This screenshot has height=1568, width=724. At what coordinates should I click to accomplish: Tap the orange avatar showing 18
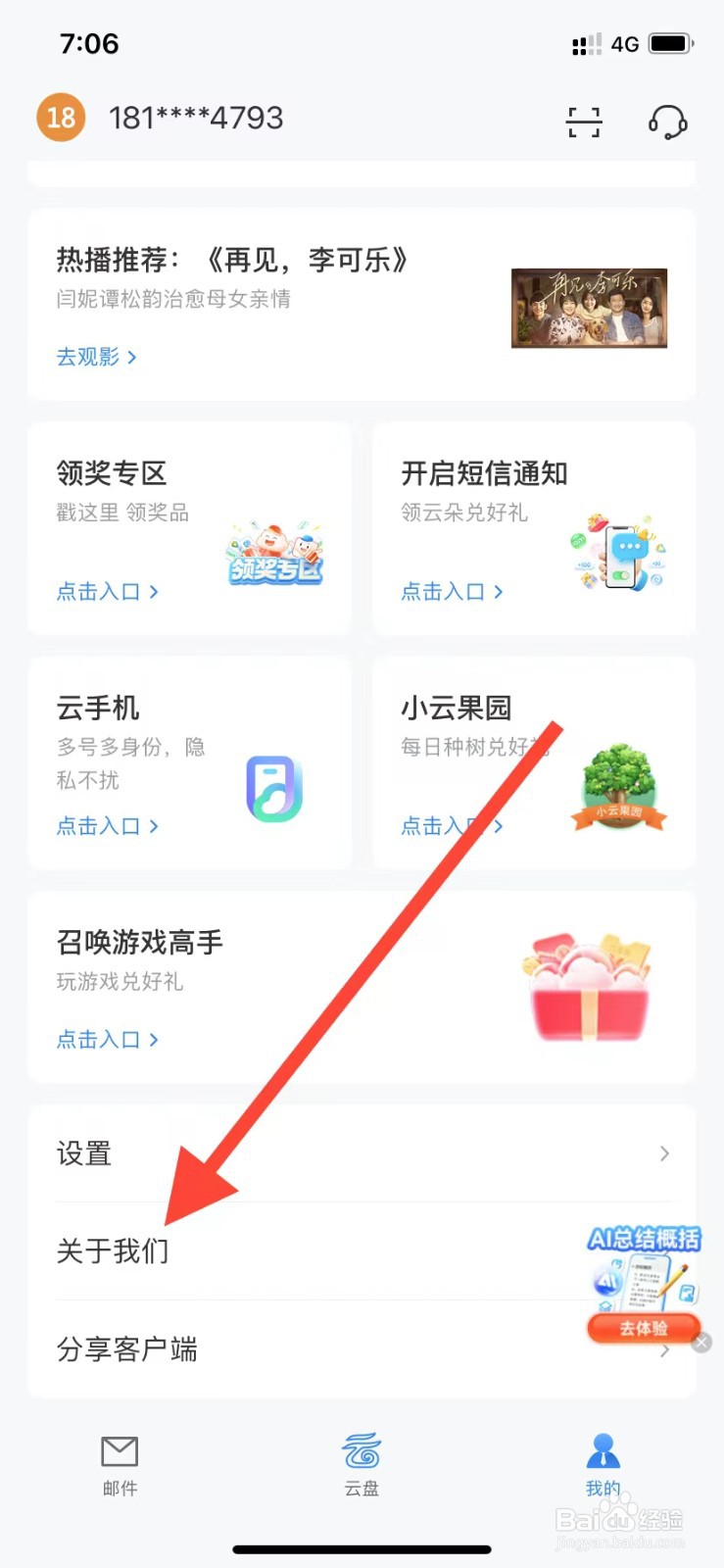click(61, 118)
